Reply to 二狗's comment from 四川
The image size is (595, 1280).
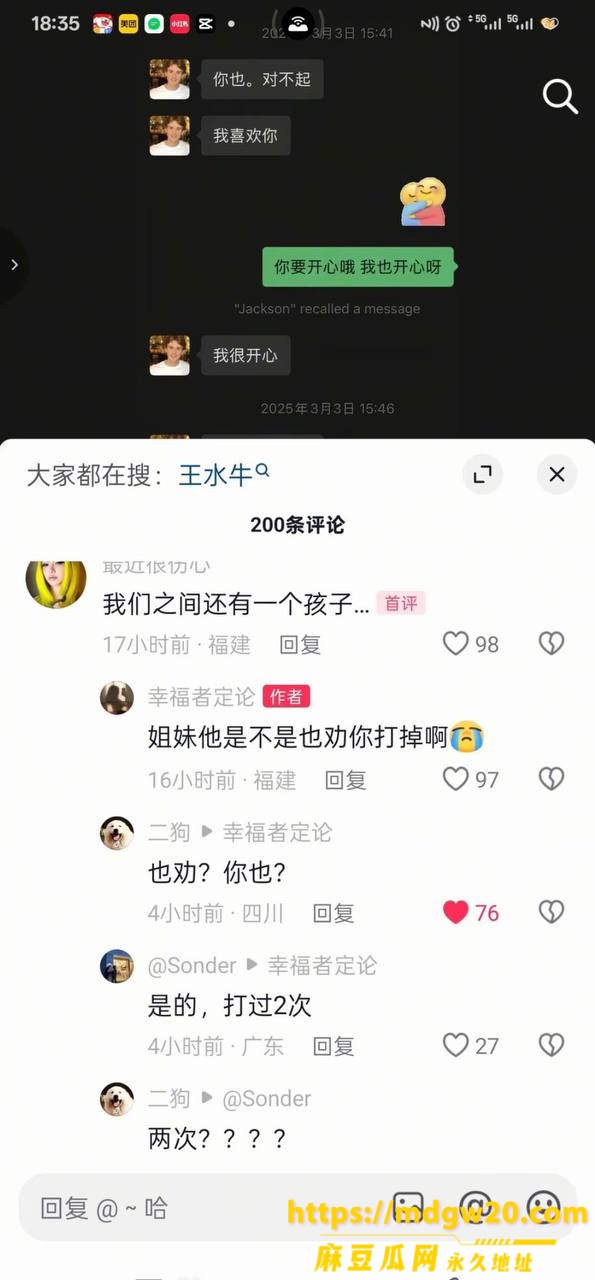[333, 913]
